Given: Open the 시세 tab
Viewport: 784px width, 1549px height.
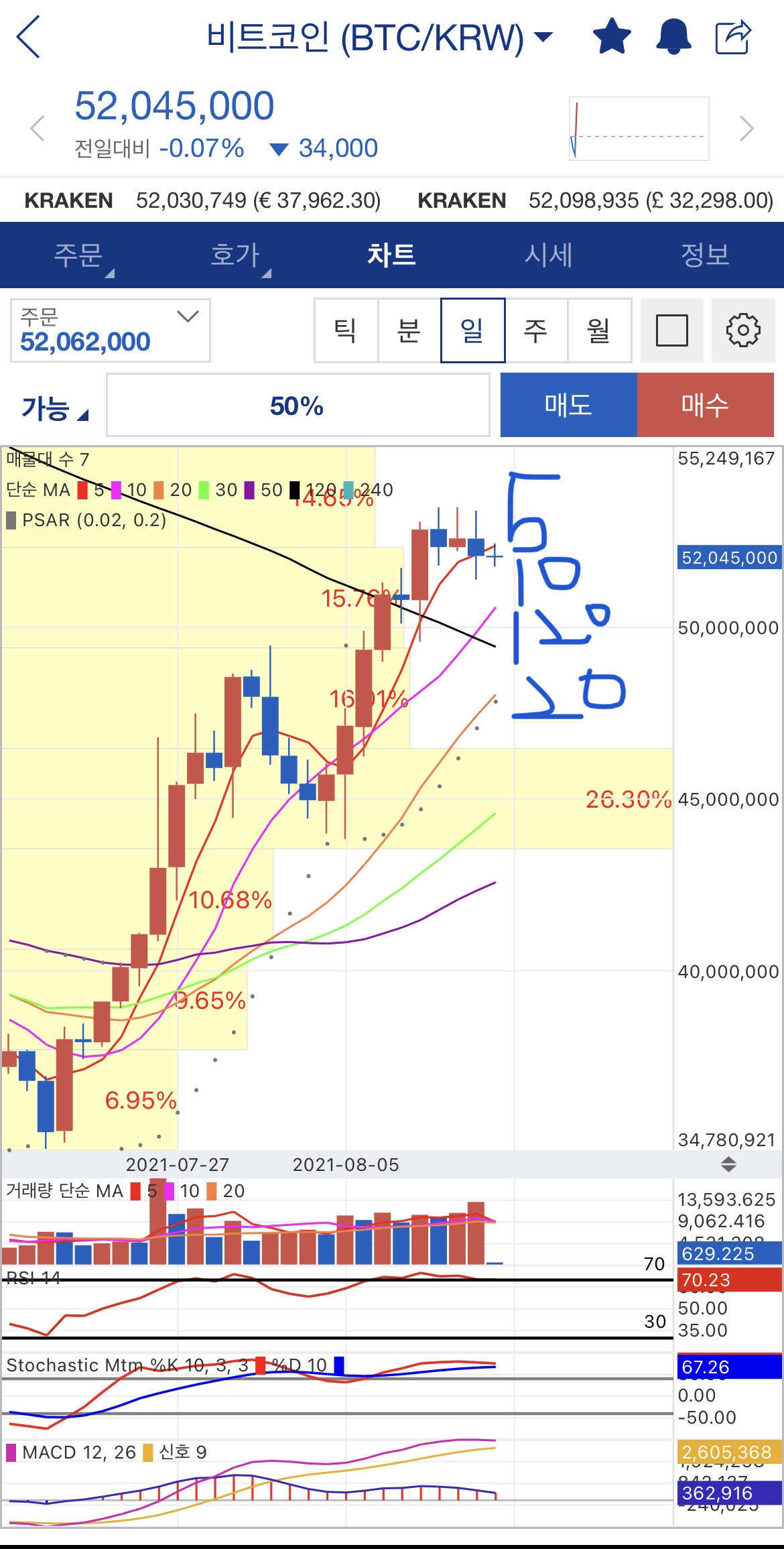Looking at the screenshot, I should [548, 255].
